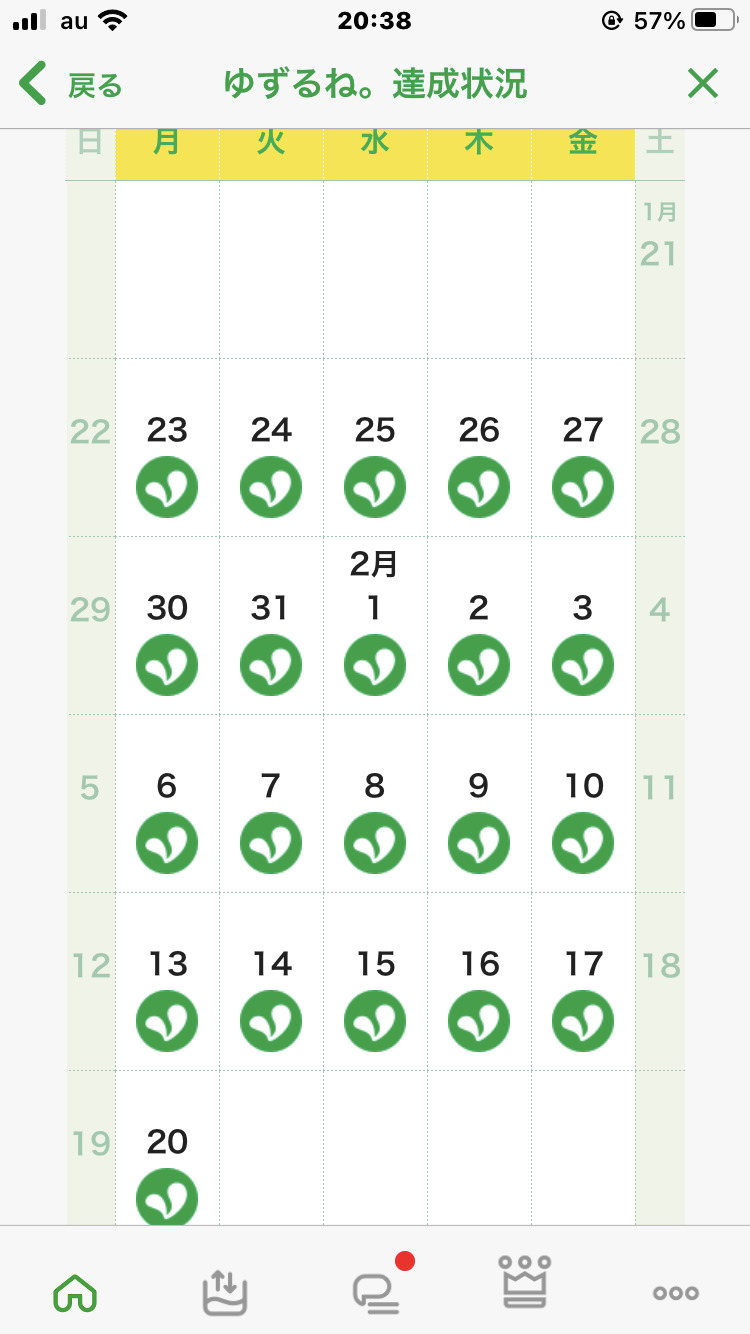Open the tray with arrows tab

(x=225, y=1291)
